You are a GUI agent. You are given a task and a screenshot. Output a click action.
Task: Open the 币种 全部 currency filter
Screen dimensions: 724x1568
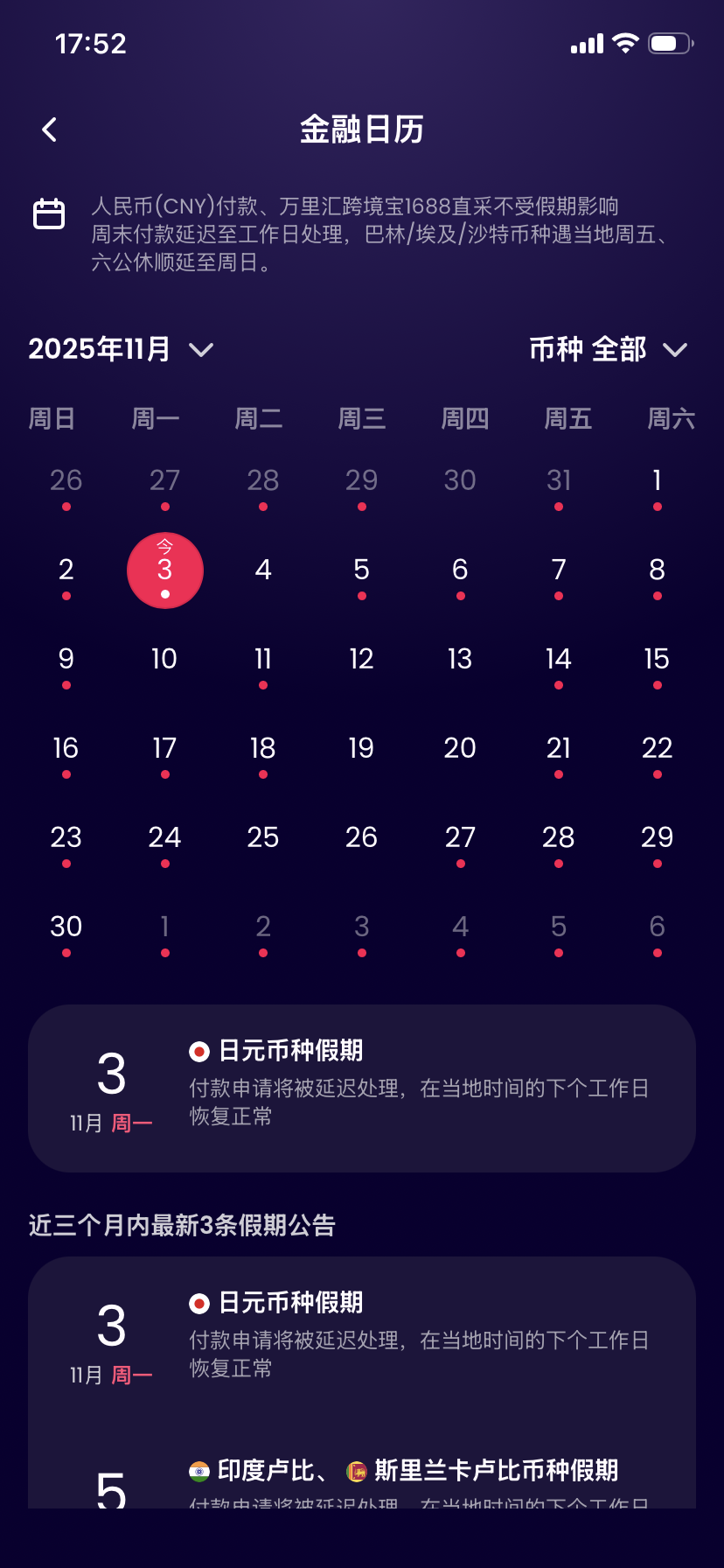608,349
